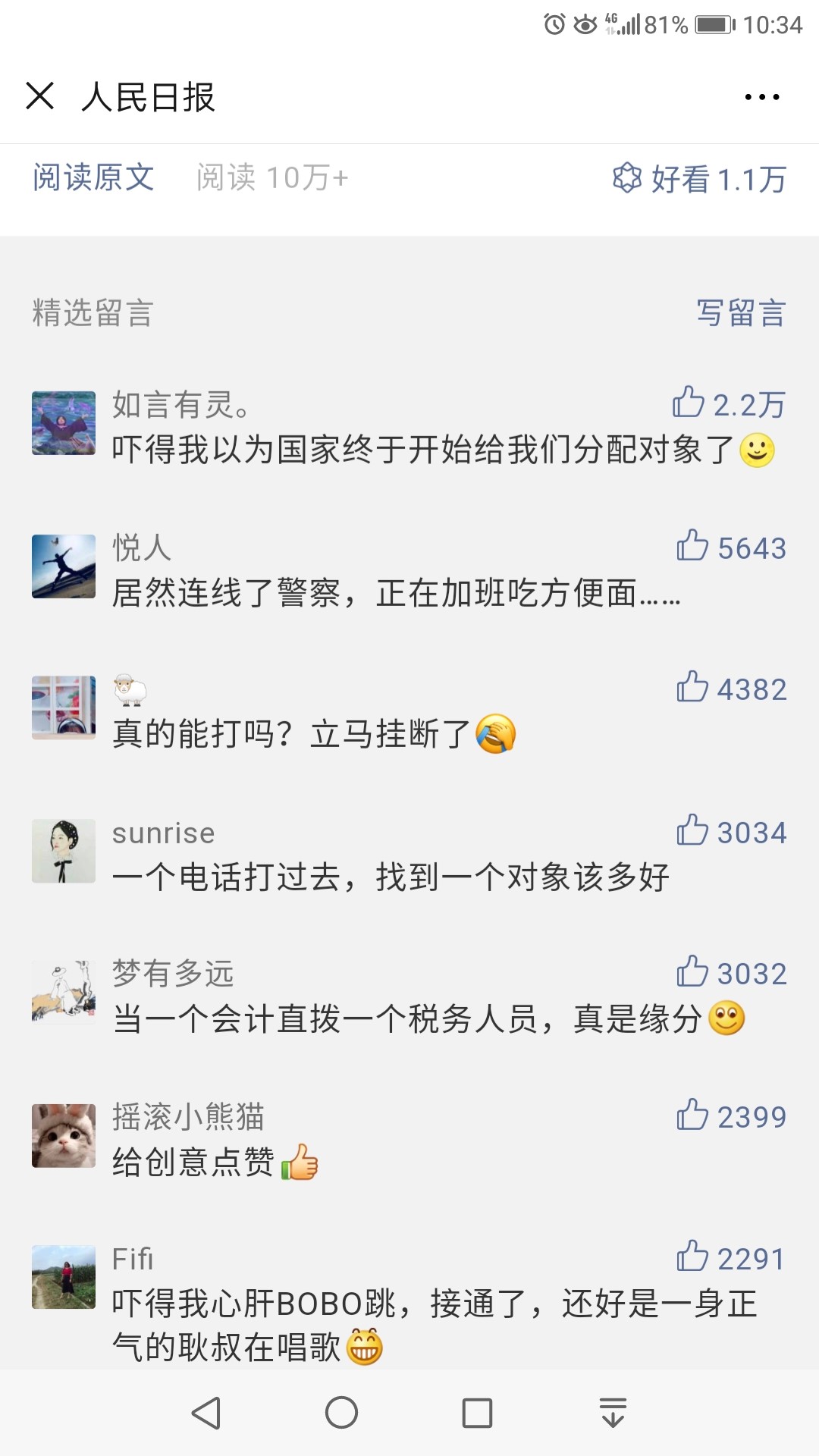Return to the phone's home screen
819x1456 pixels.
341,1414
